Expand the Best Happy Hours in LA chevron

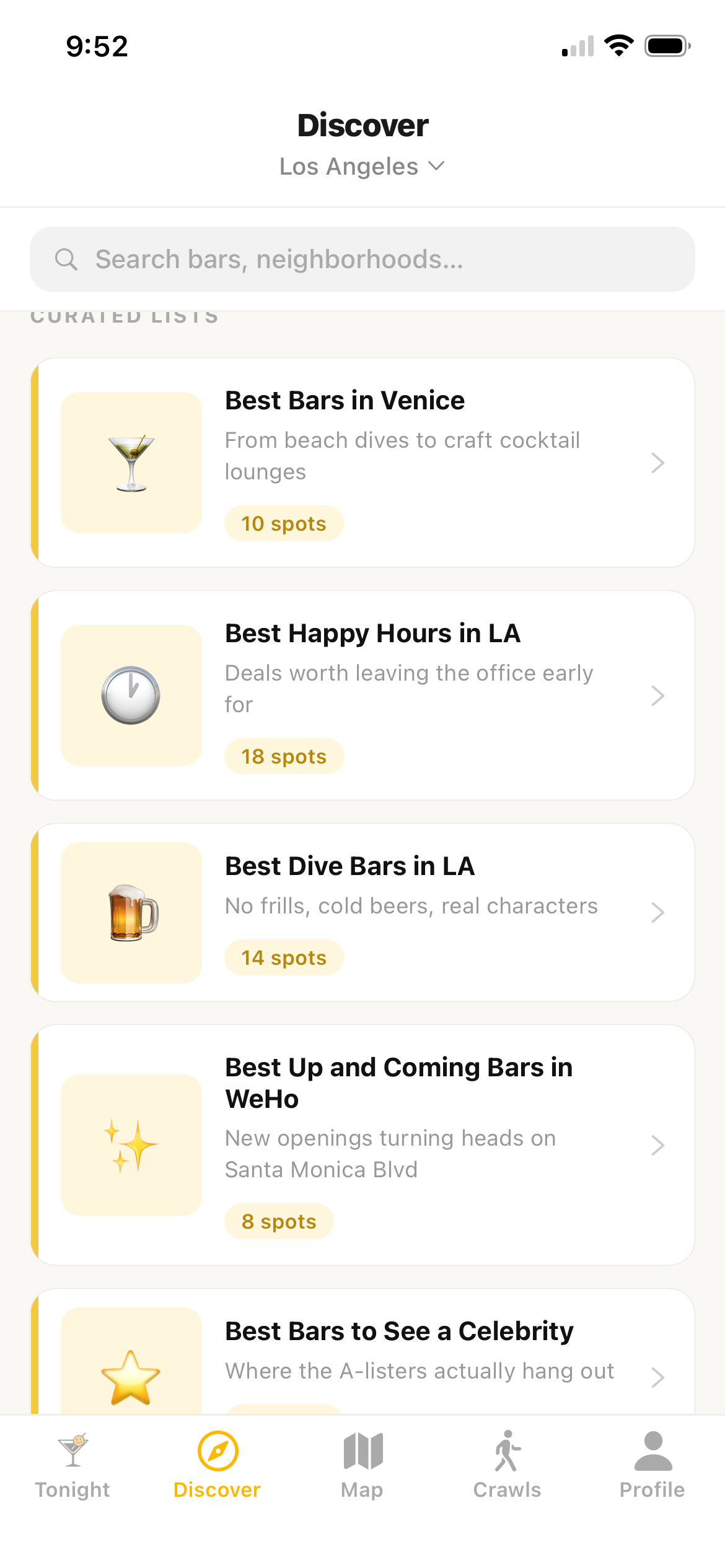[657, 696]
